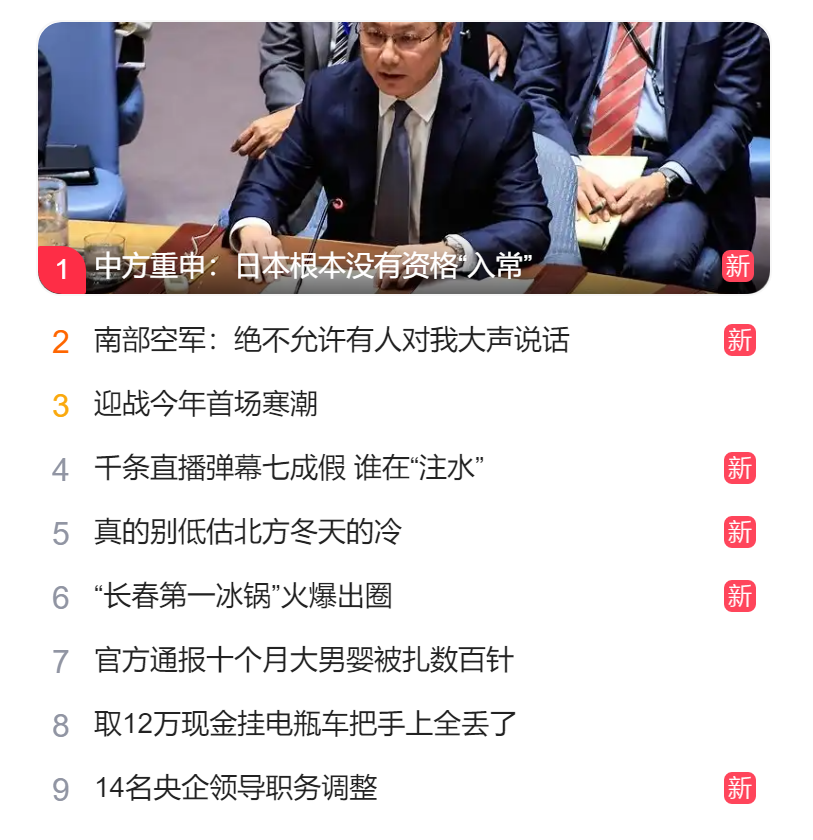Click the 新 badge next to item 4

click(x=738, y=469)
